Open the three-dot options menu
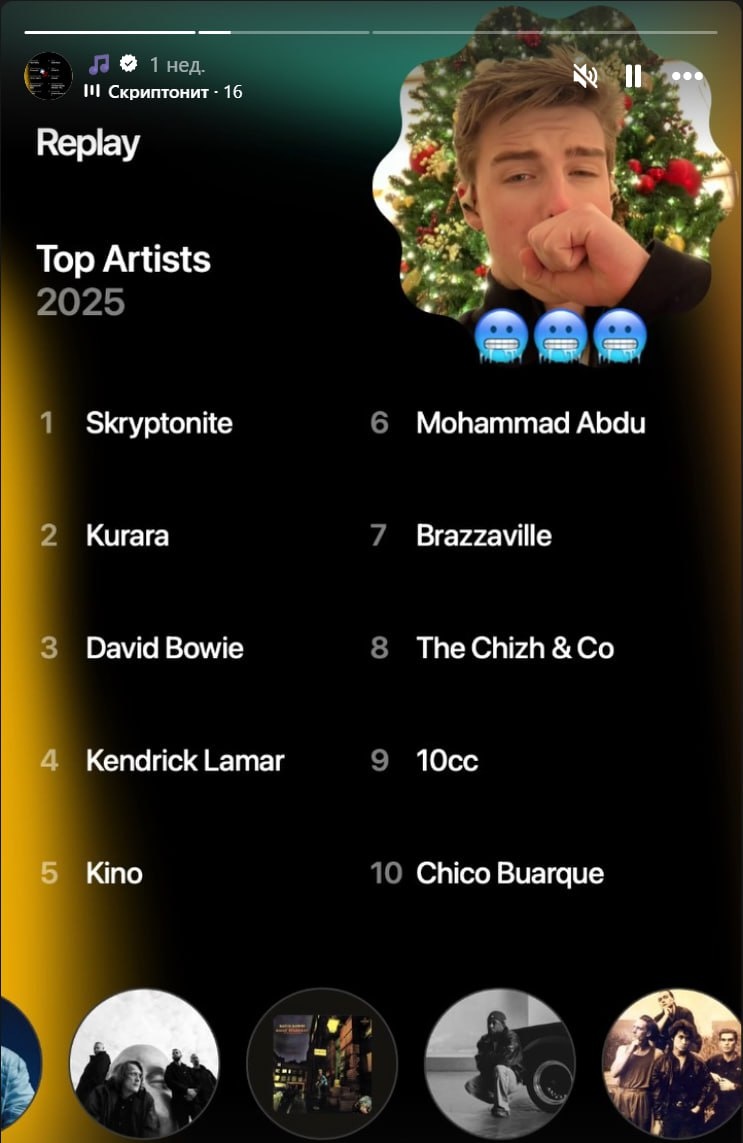Image resolution: width=743 pixels, height=1143 pixels. (687, 76)
